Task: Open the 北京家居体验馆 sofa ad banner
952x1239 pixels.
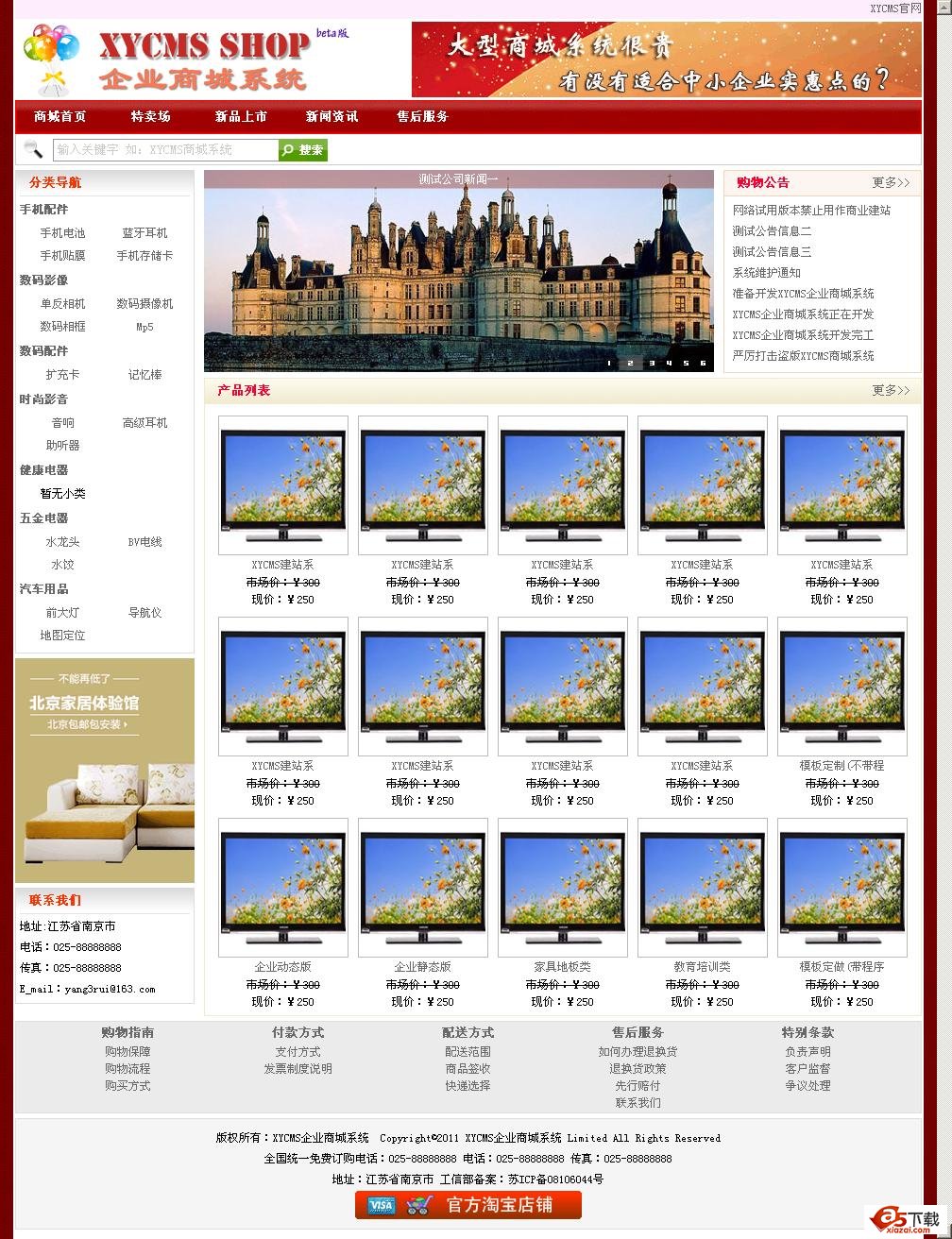Action: (105, 771)
